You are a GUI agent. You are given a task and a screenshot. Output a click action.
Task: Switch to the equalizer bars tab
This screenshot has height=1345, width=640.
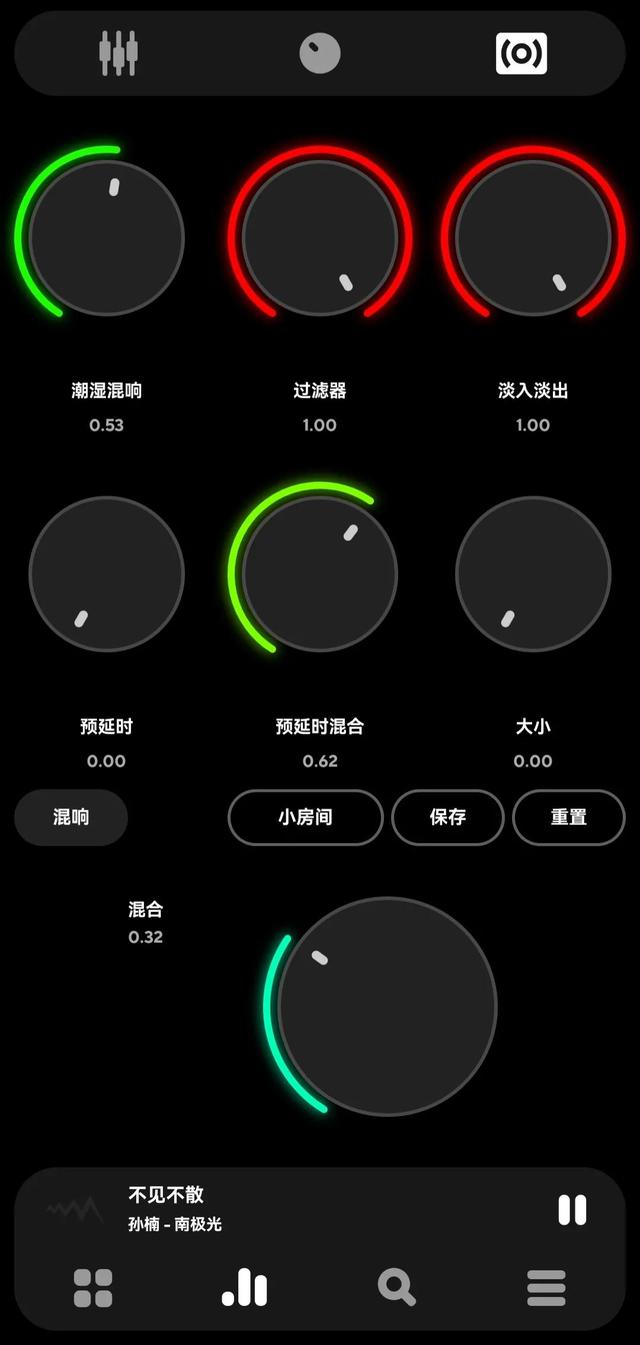245,1288
